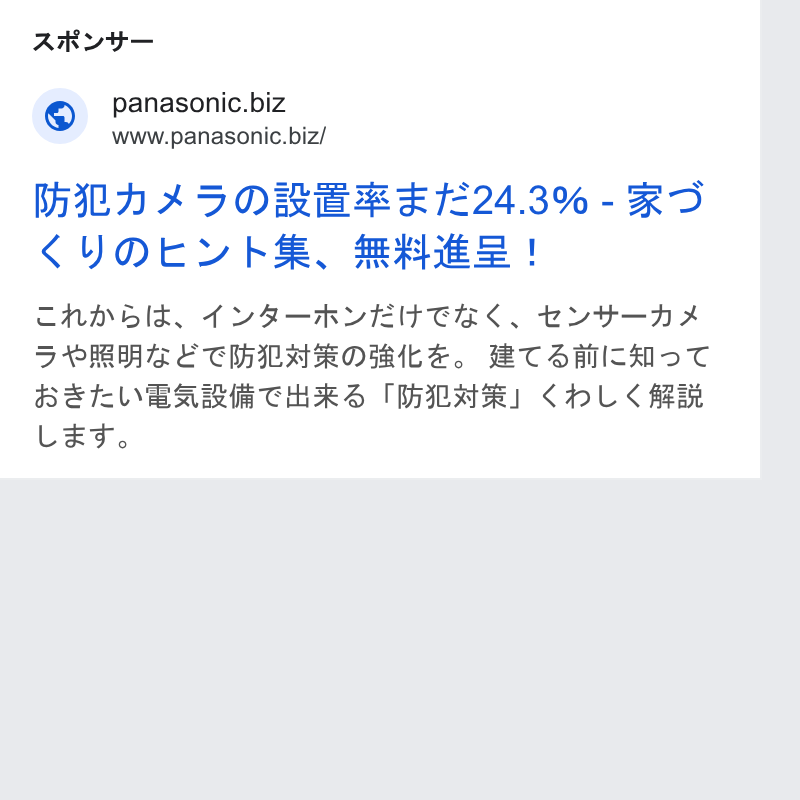Tap the www.panasonic.biz/ sponsor URL
800x800 pixels.
tap(218, 136)
